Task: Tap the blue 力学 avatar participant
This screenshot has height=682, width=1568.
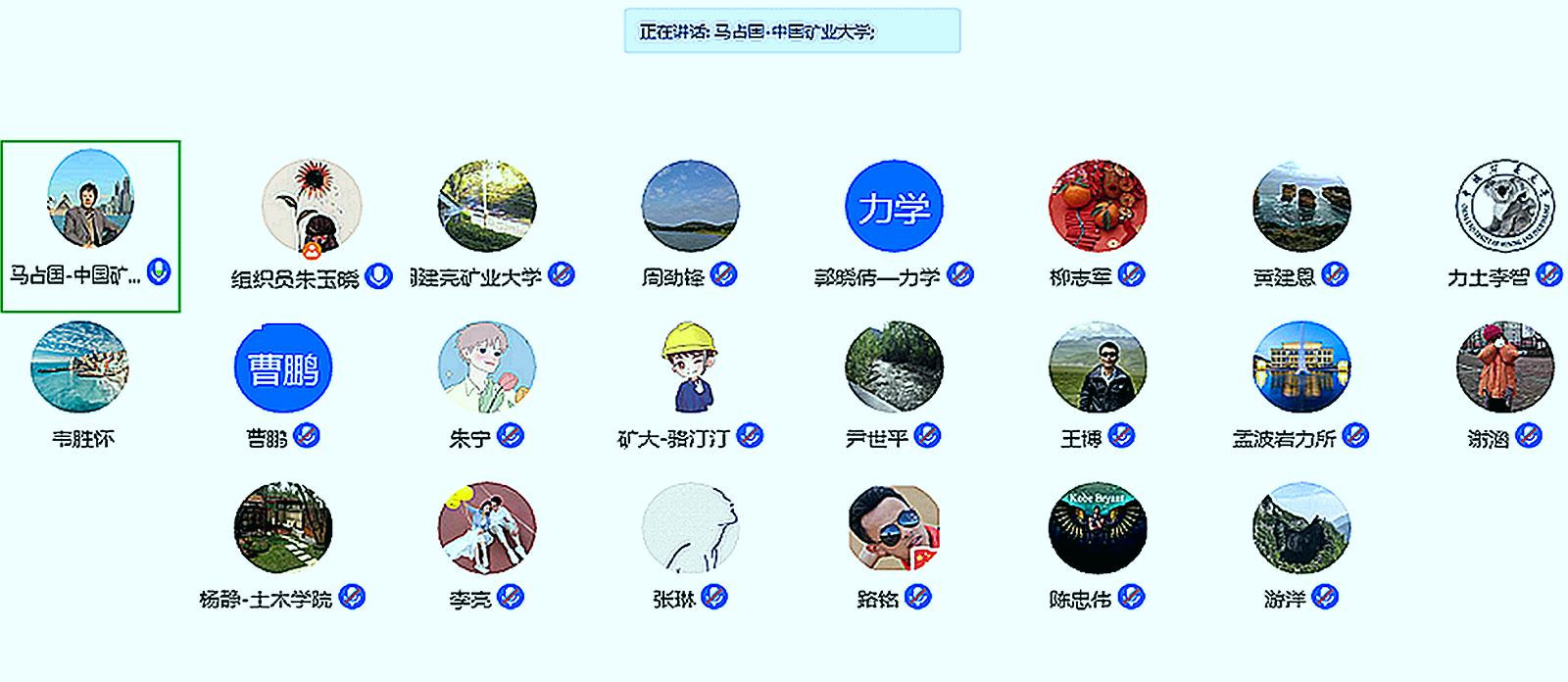Action: (894, 207)
